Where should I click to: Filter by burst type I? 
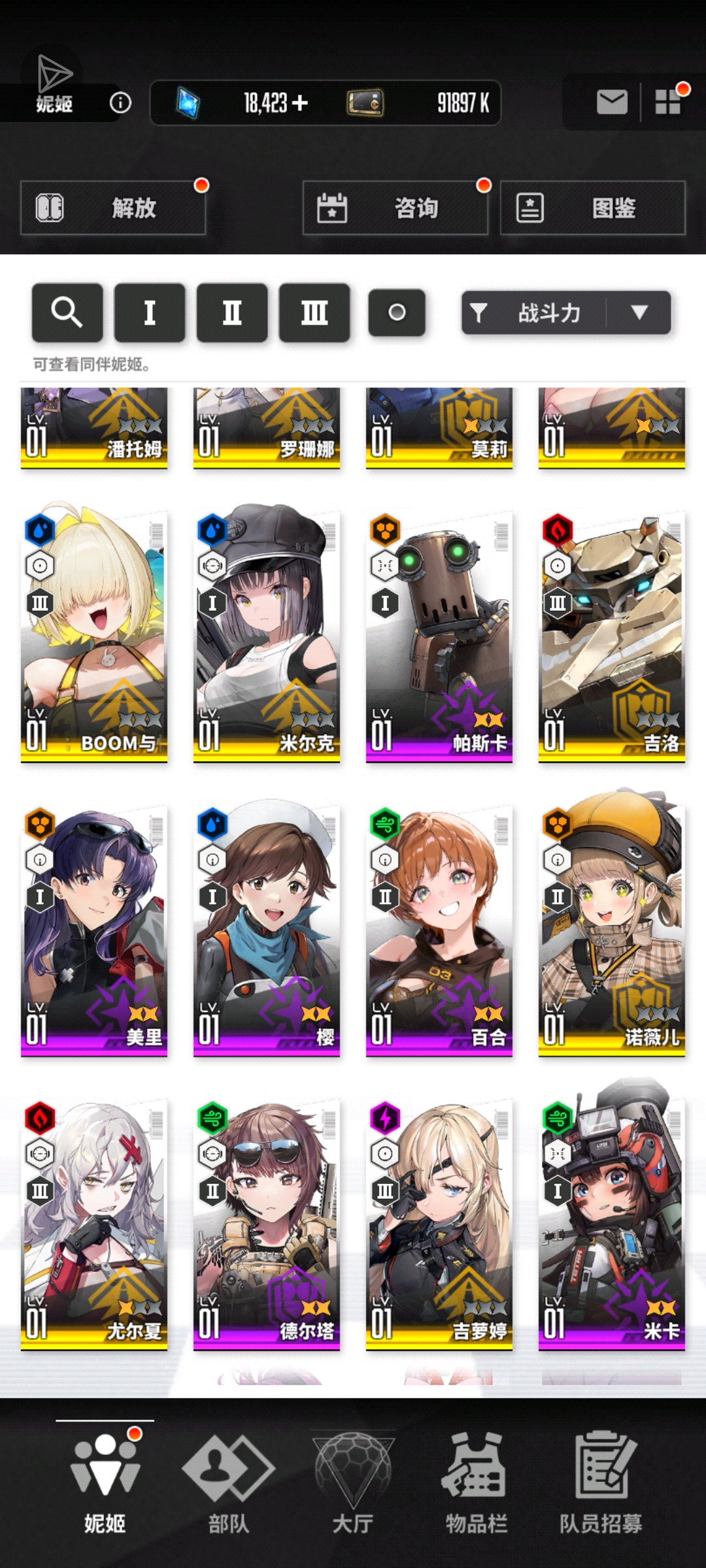coord(150,312)
